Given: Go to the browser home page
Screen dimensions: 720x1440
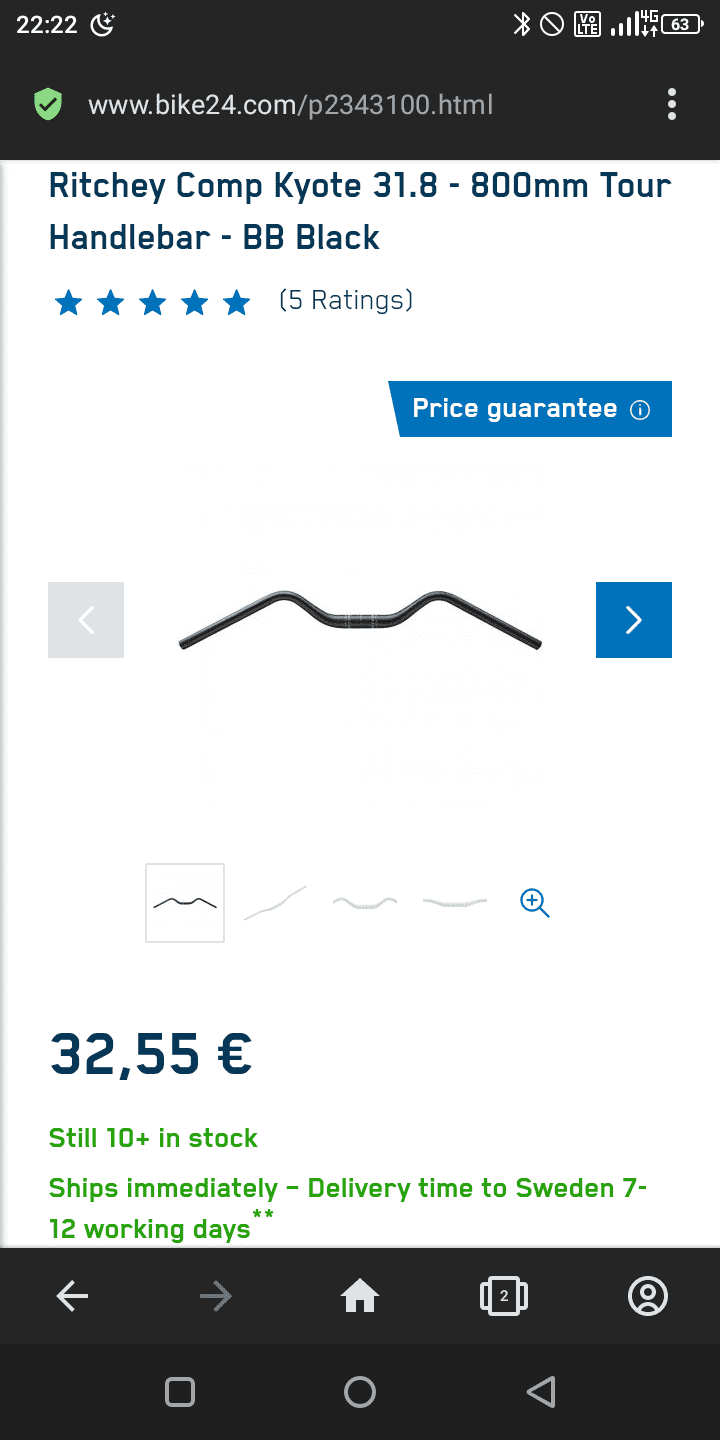Looking at the screenshot, I should [360, 1297].
